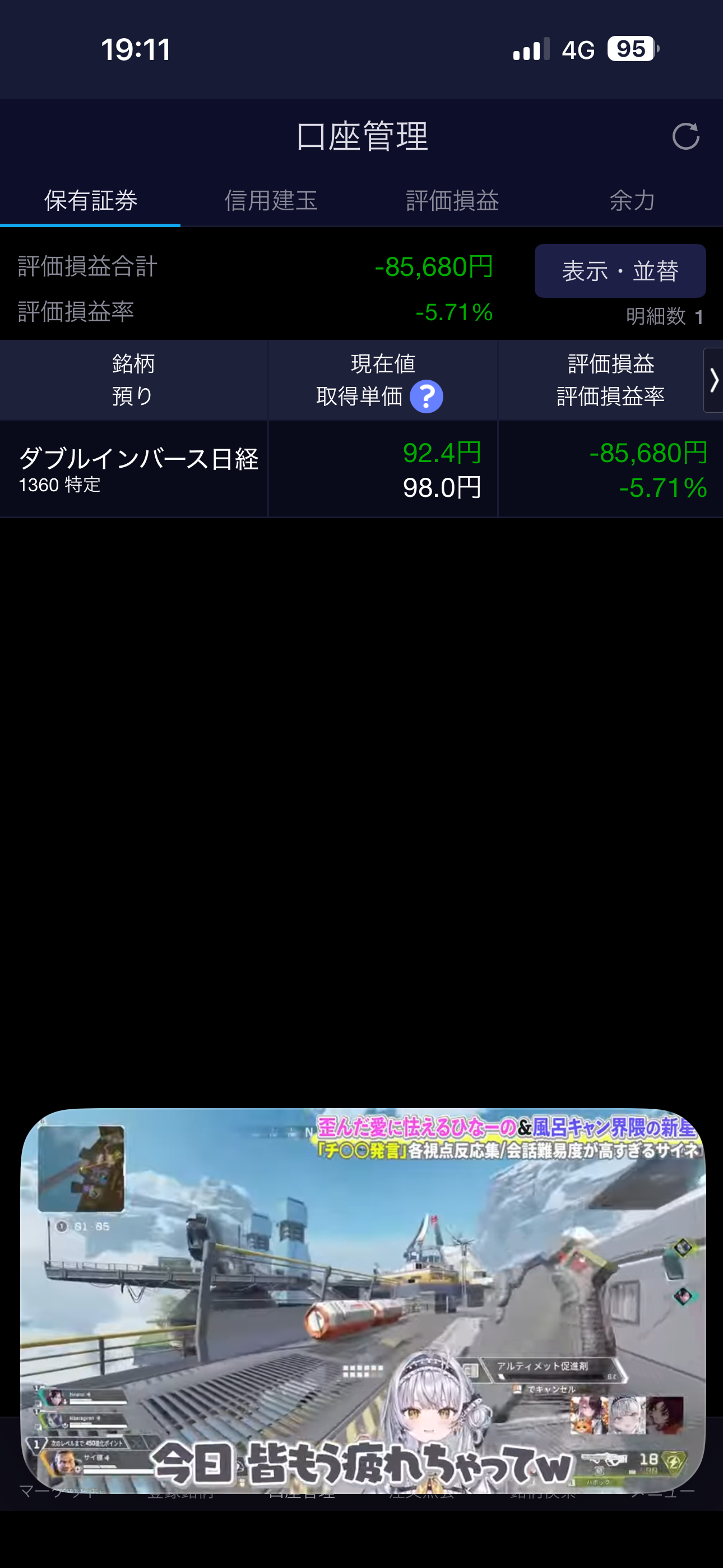Switch to the 評価損益 tab
This screenshot has height=1568, width=723.
[x=452, y=200]
